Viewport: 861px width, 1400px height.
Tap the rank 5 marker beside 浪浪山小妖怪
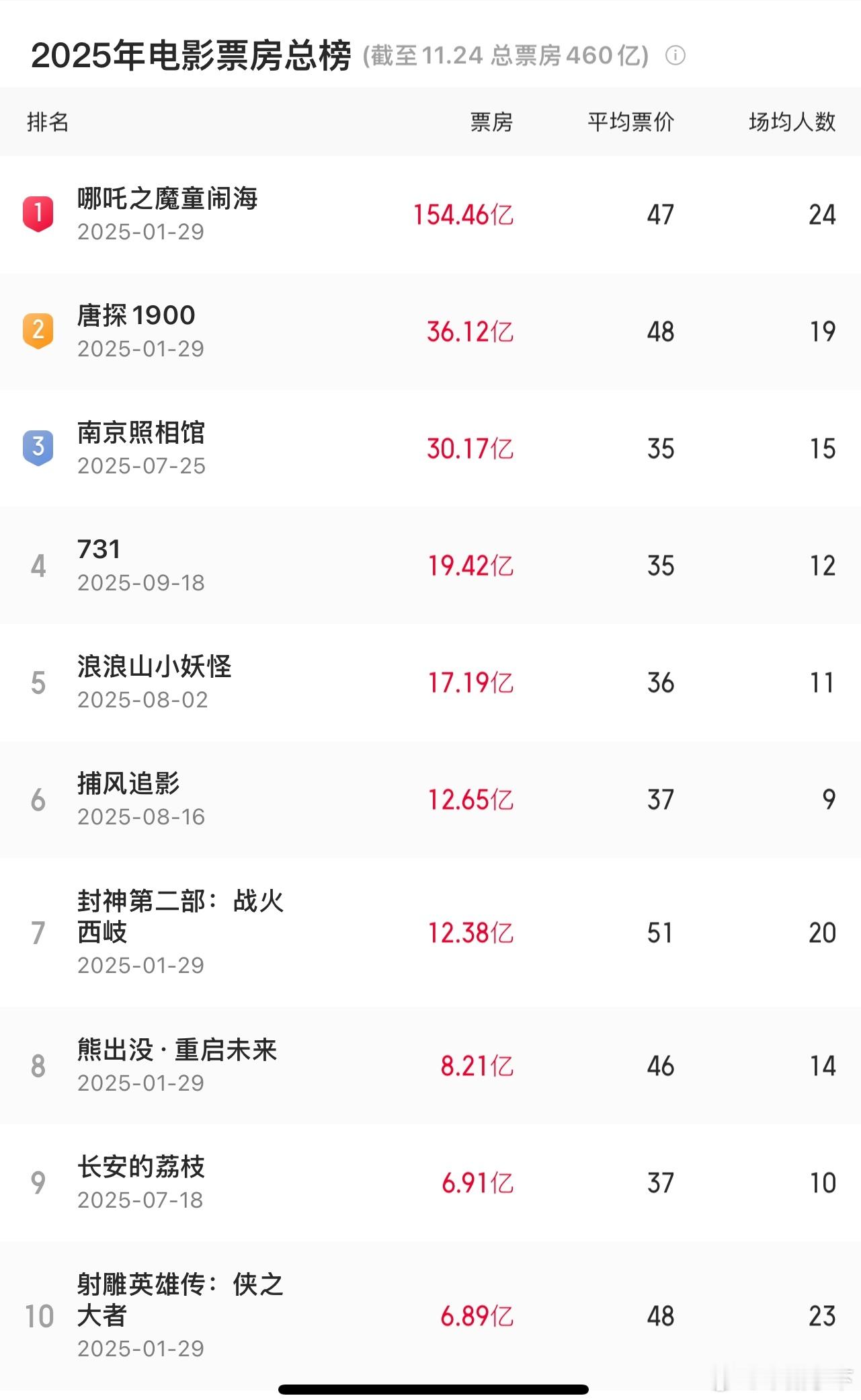coord(39,683)
